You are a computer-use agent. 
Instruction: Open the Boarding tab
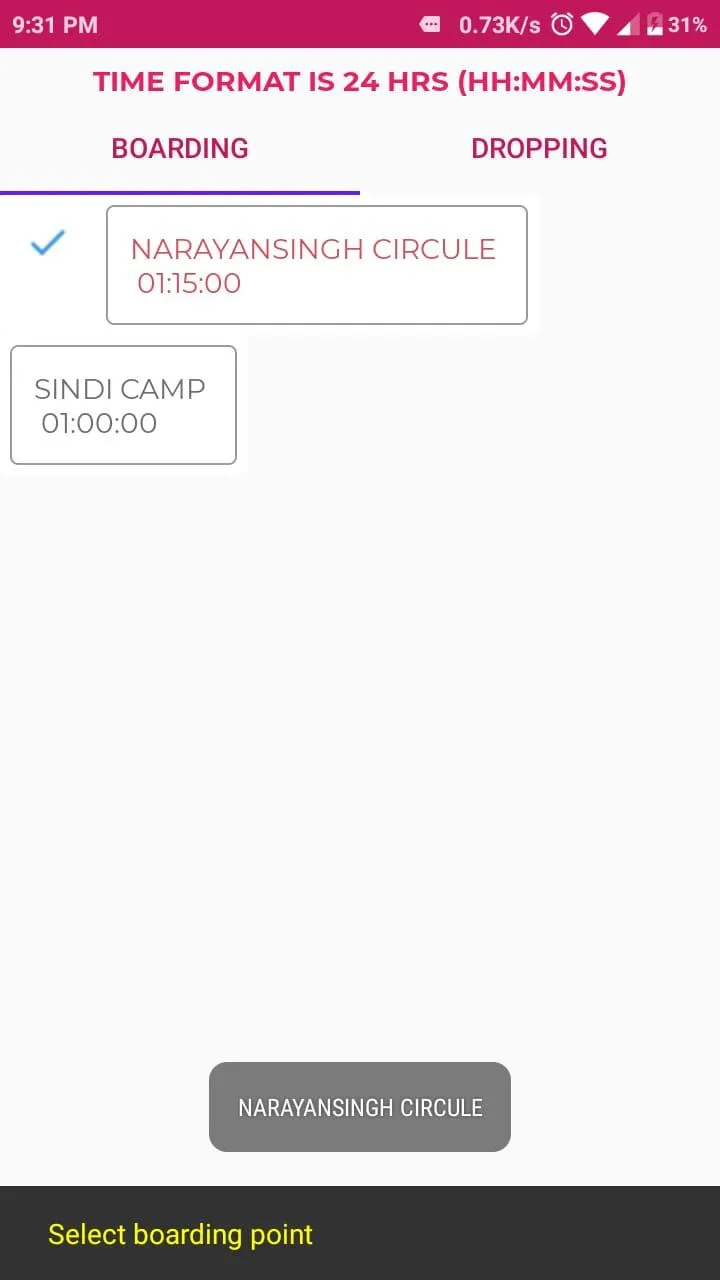(x=180, y=148)
